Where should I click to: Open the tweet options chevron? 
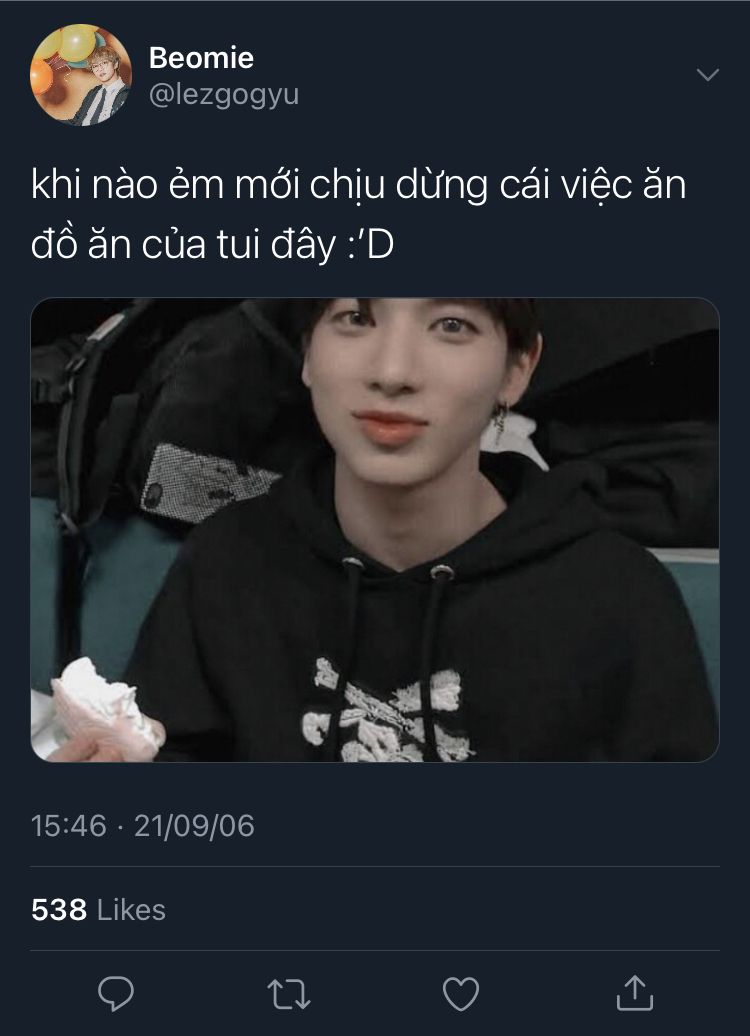tap(707, 75)
